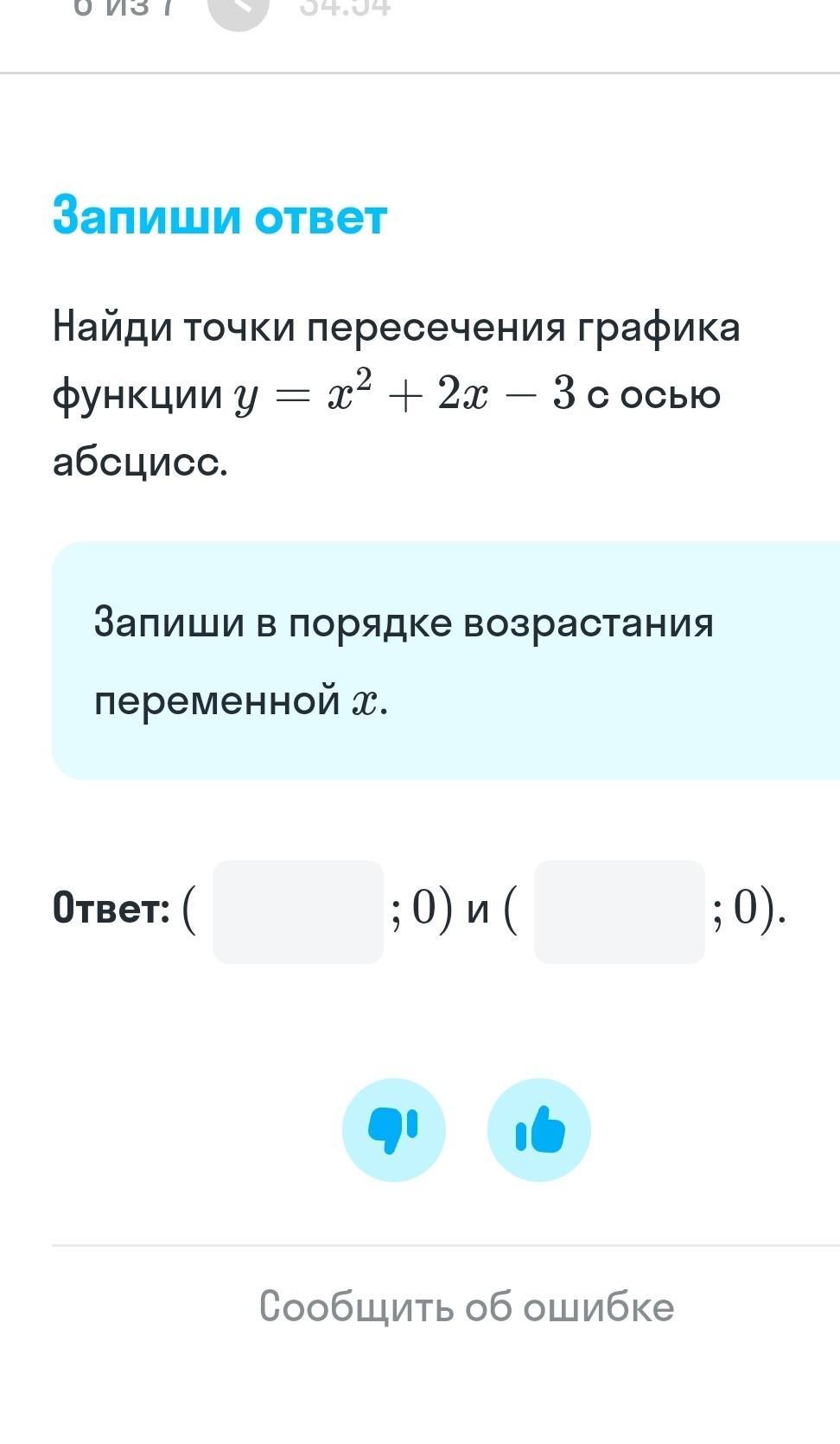Rate the task with thumbs down
The width and height of the screenshot is (840, 1444).
(394, 1129)
